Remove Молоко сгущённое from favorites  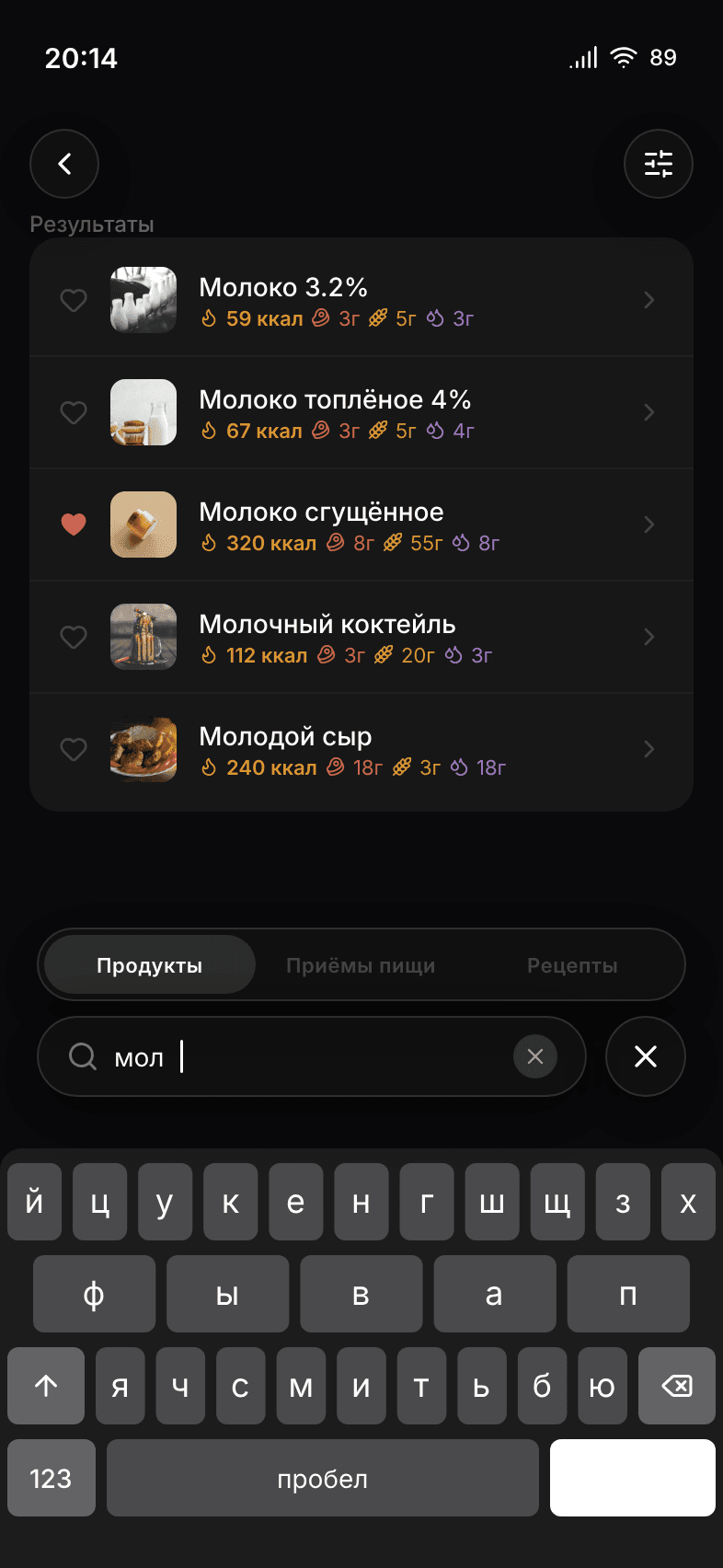[x=74, y=525]
